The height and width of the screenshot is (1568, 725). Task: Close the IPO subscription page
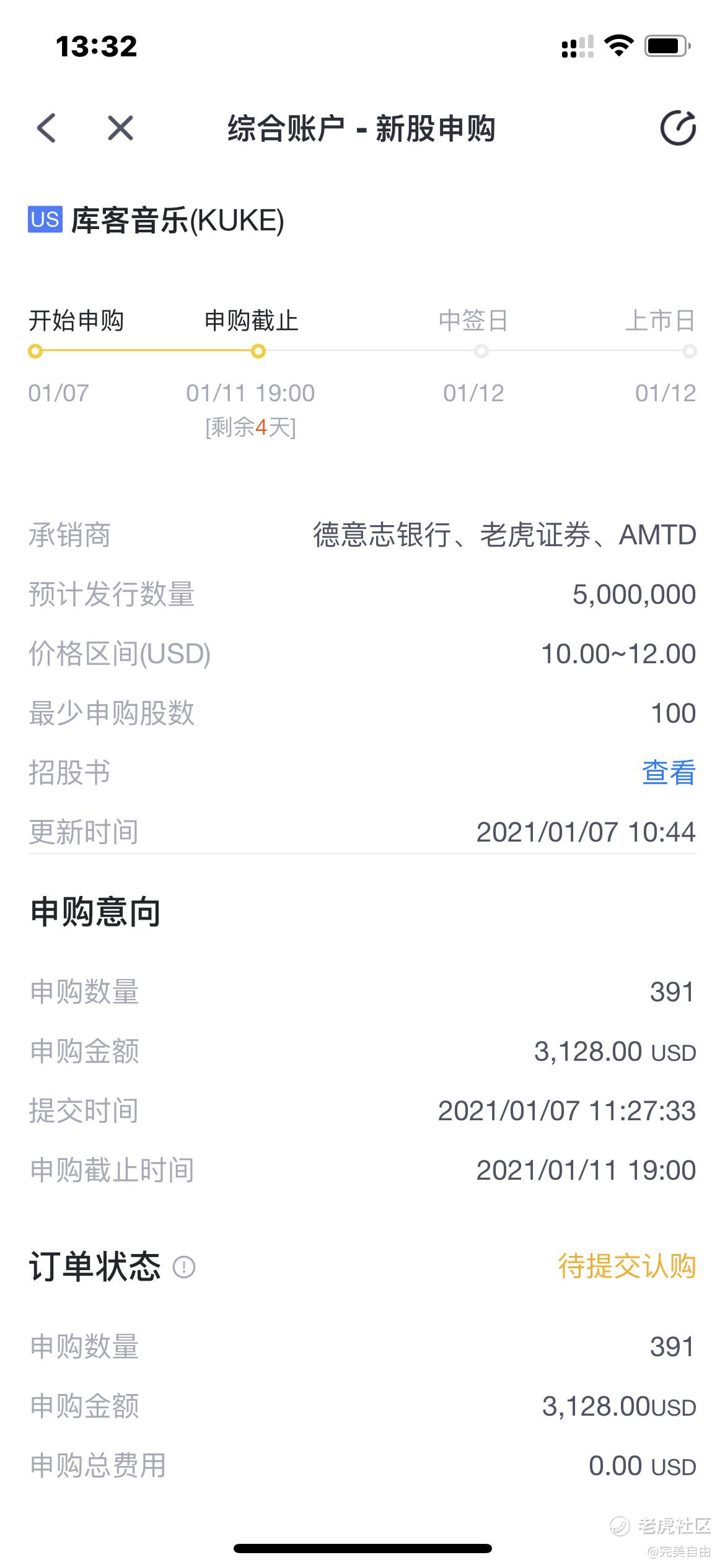[x=120, y=128]
